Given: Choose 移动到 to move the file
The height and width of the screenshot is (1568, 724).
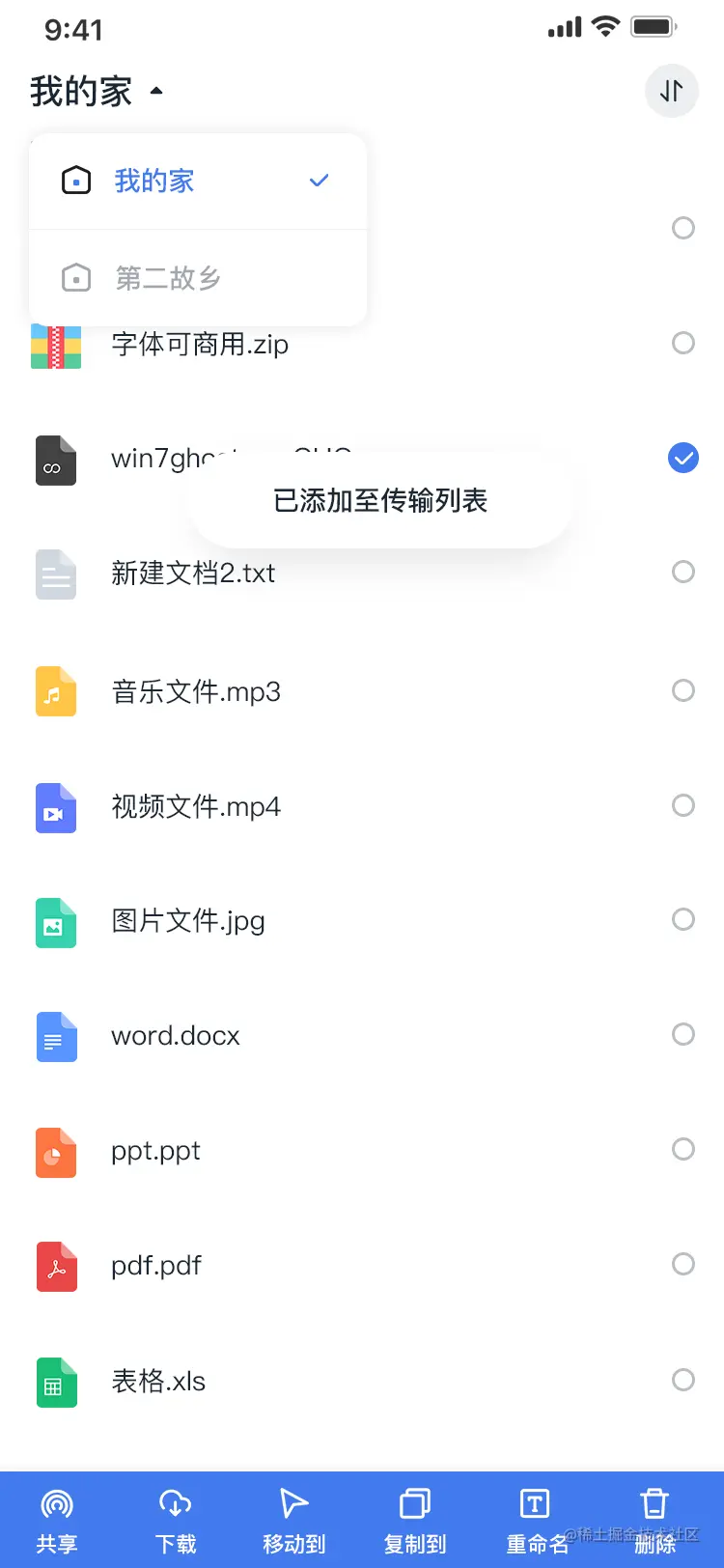Looking at the screenshot, I should 294,1520.
